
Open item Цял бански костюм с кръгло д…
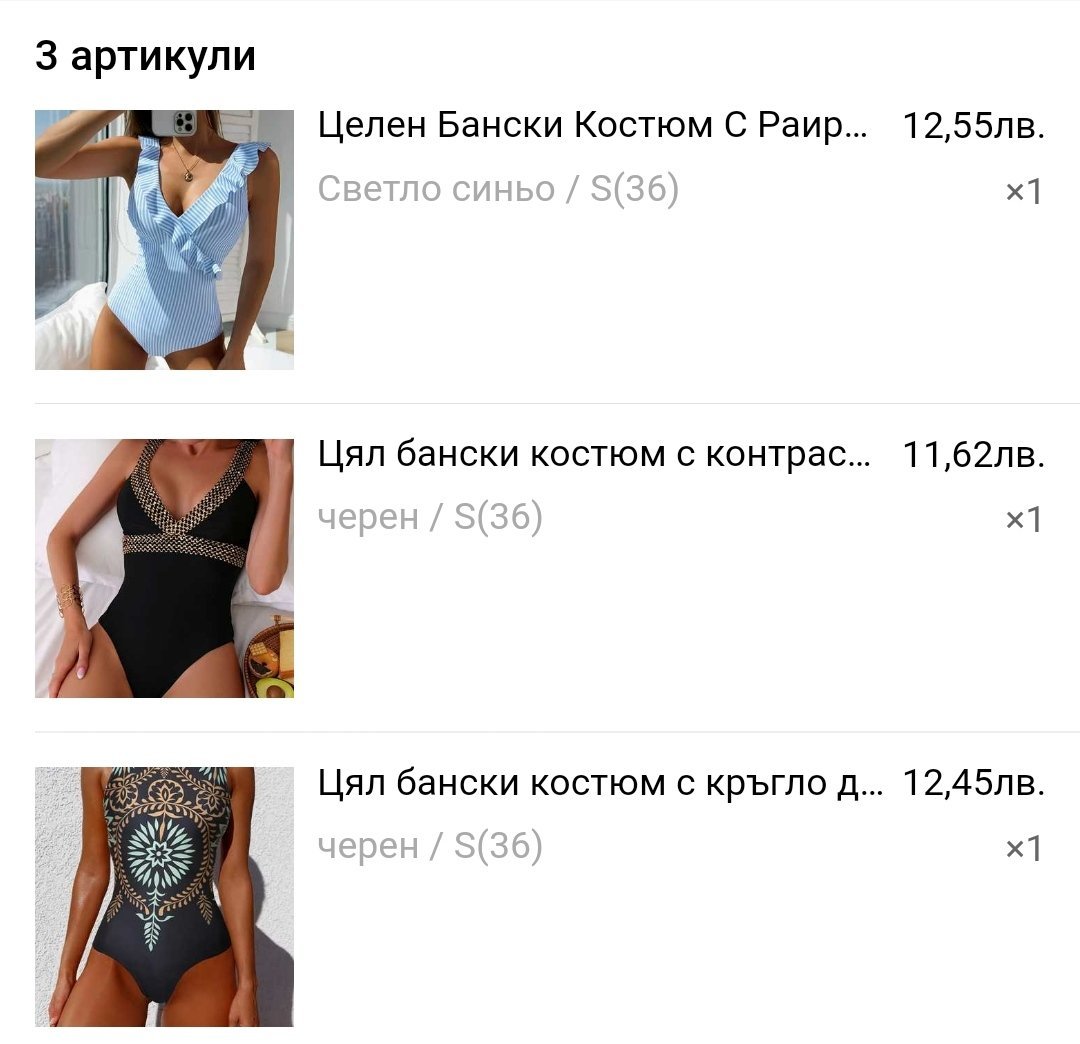pyautogui.click(x=600, y=783)
